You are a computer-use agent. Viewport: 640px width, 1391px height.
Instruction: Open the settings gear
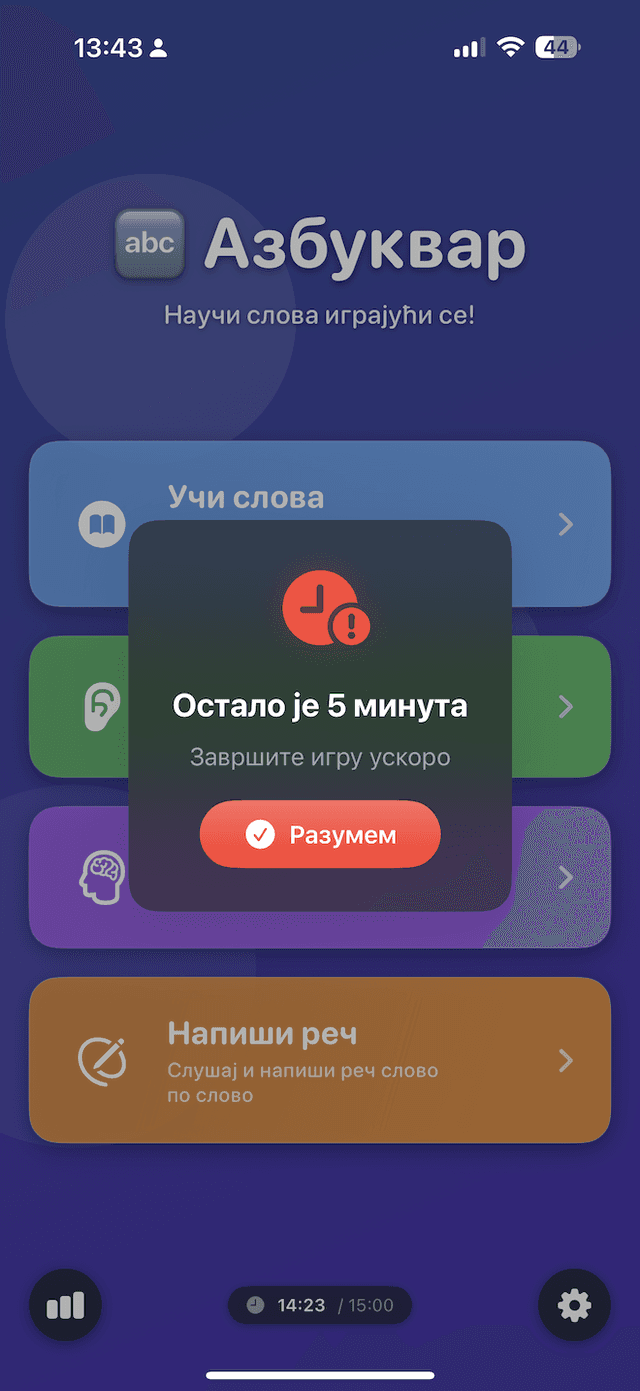tap(574, 1305)
